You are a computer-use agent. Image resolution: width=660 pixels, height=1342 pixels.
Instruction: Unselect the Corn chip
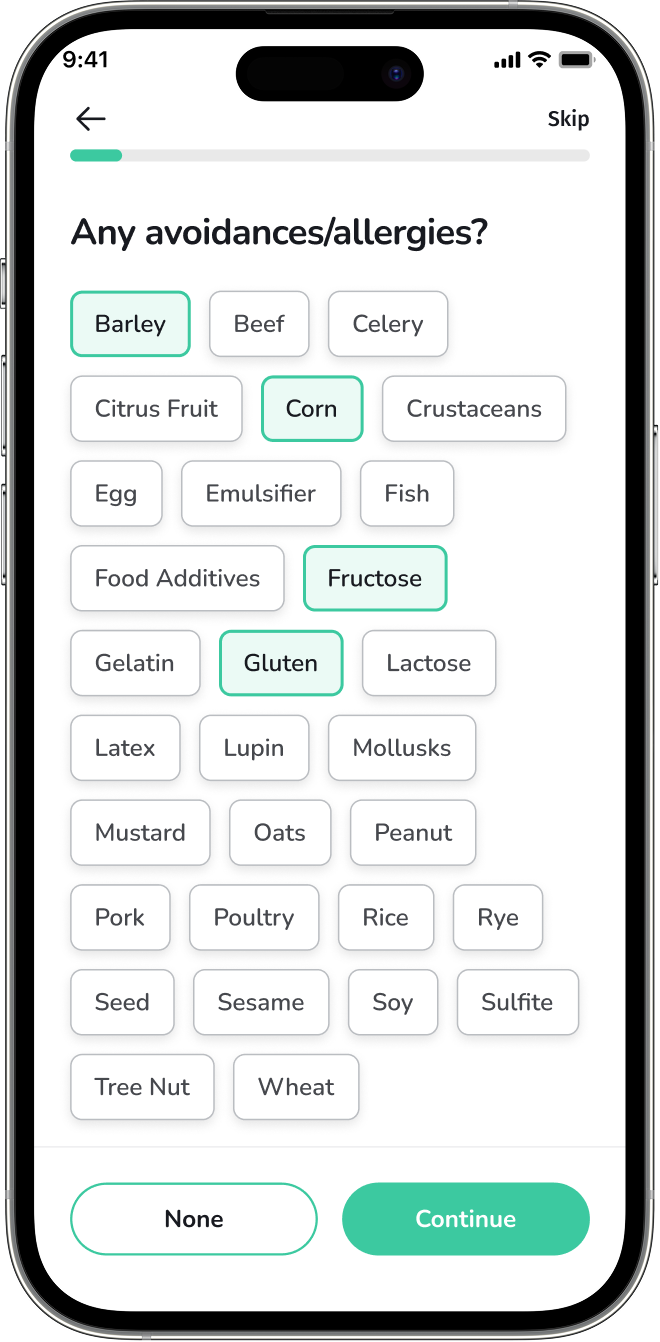pos(312,409)
